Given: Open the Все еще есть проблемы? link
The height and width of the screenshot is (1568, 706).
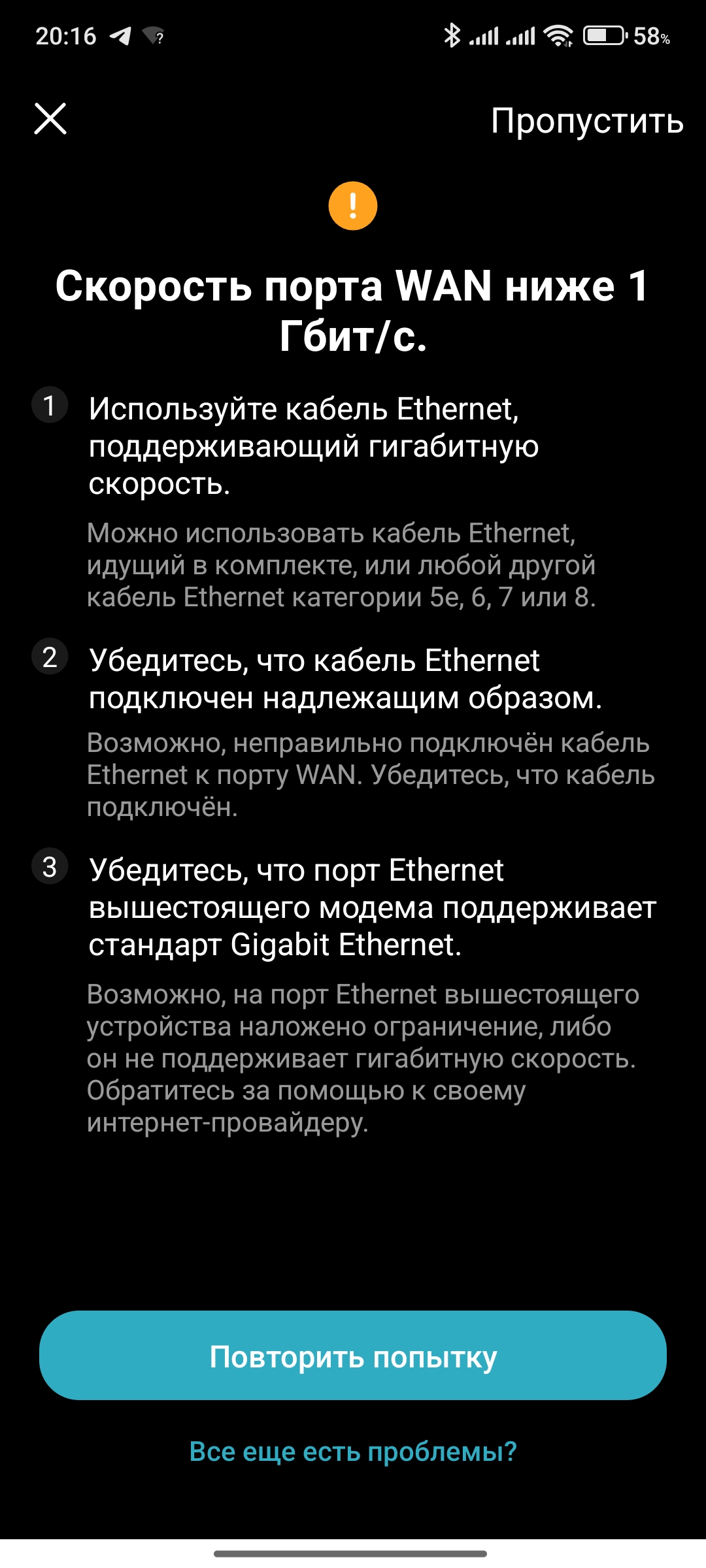Looking at the screenshot, I should pos(353,1451).
